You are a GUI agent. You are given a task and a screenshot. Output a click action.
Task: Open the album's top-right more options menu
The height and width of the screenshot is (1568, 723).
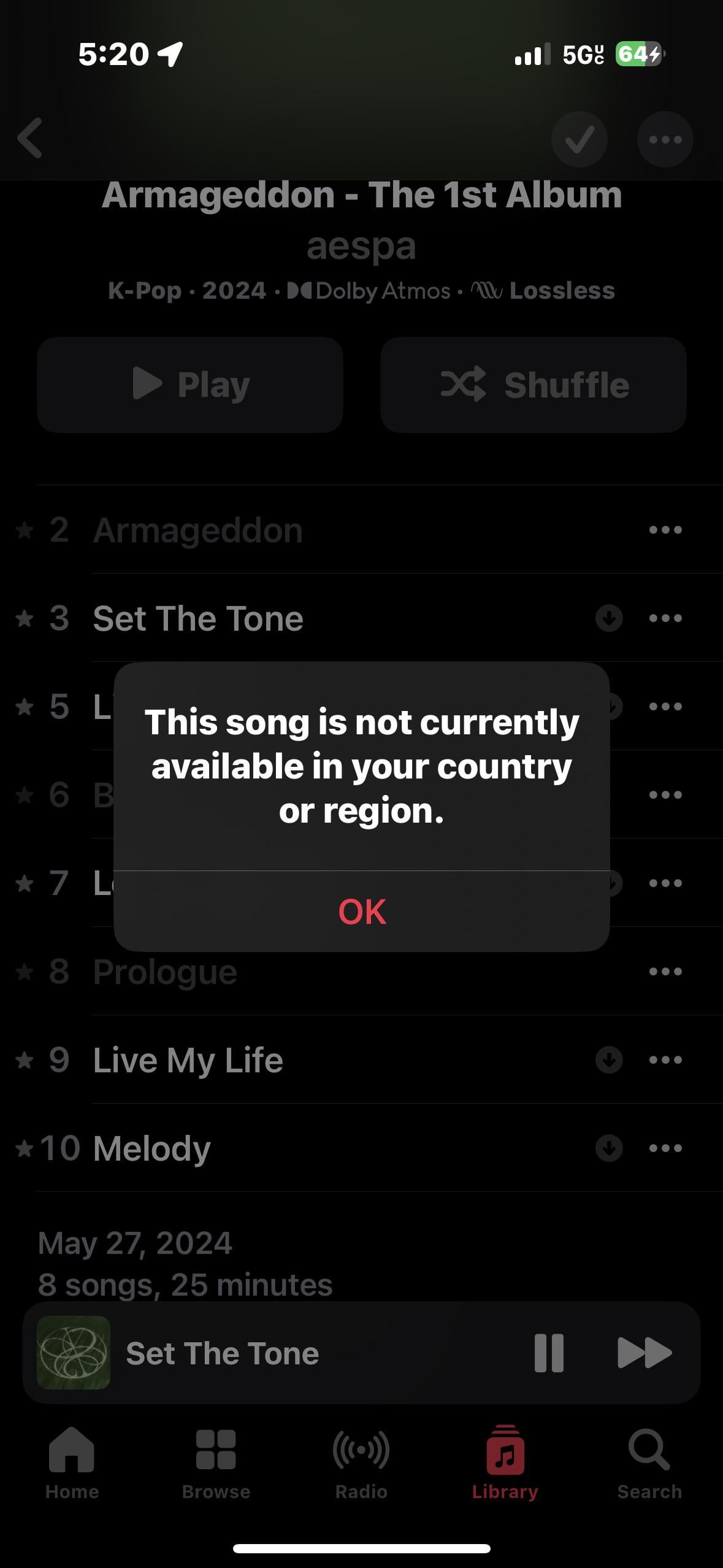tap(665, 139)
